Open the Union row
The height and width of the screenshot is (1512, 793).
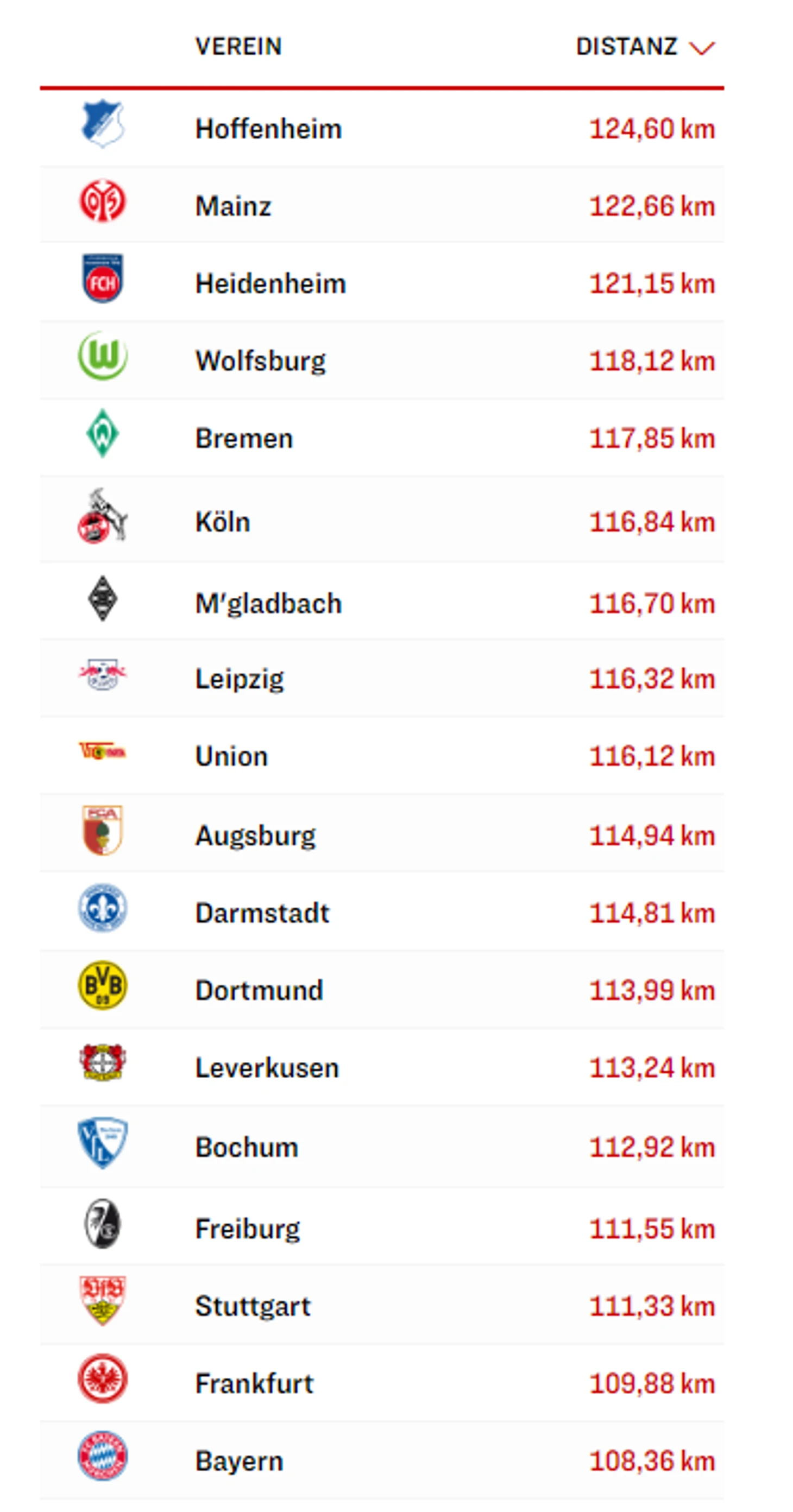point(231,756)
